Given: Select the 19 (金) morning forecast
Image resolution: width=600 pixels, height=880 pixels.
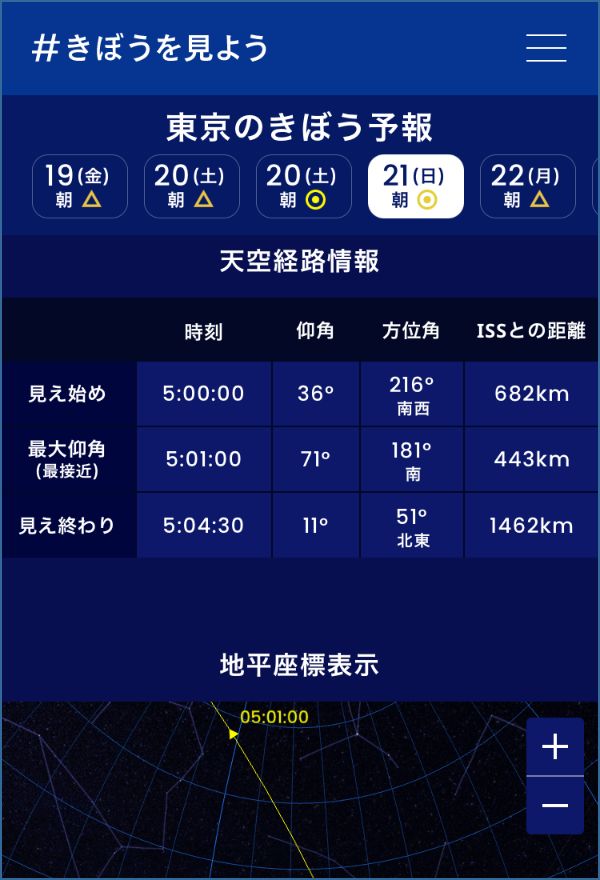Looking at the screenshot, I should click(80, 187).
